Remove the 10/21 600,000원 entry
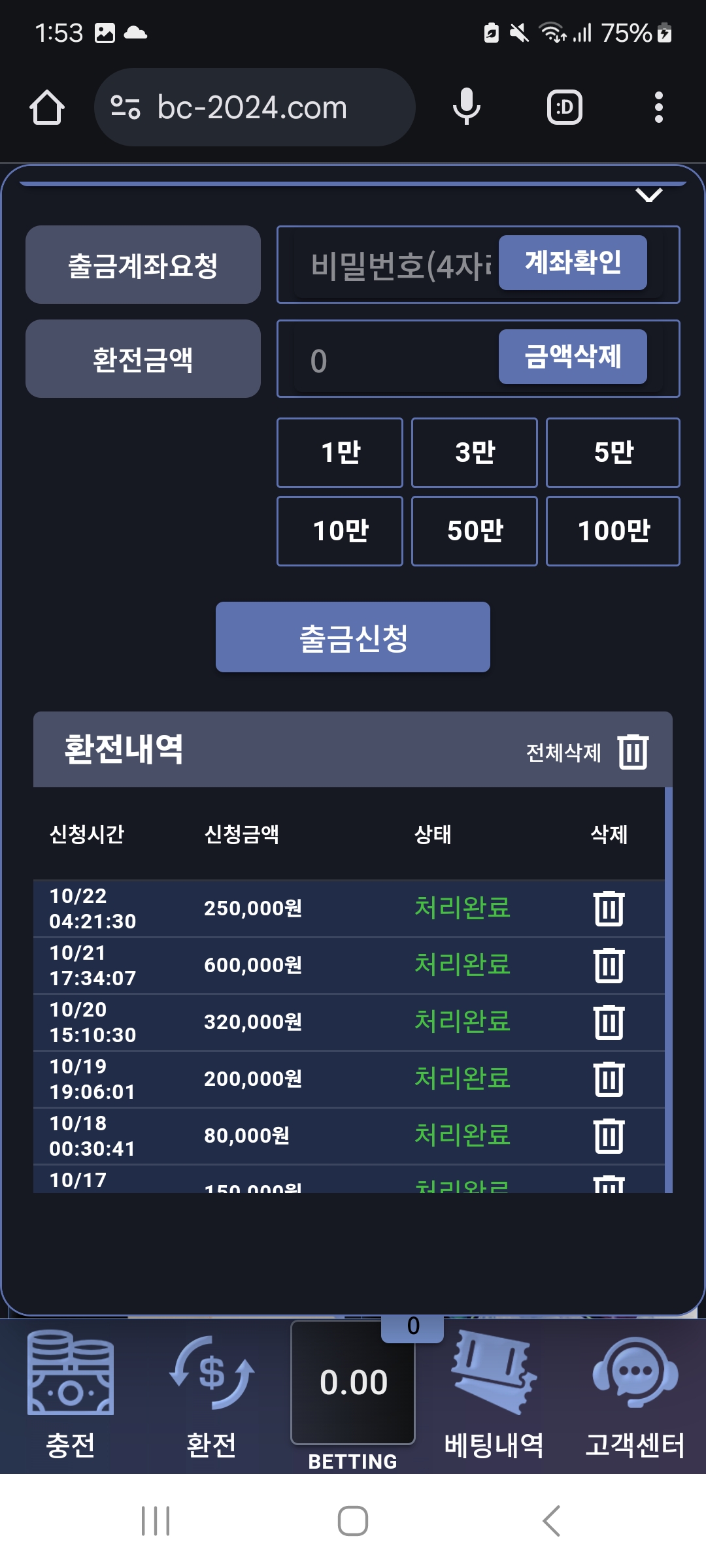The width and height of the screenshot is (706, 1568). point(609,965)
